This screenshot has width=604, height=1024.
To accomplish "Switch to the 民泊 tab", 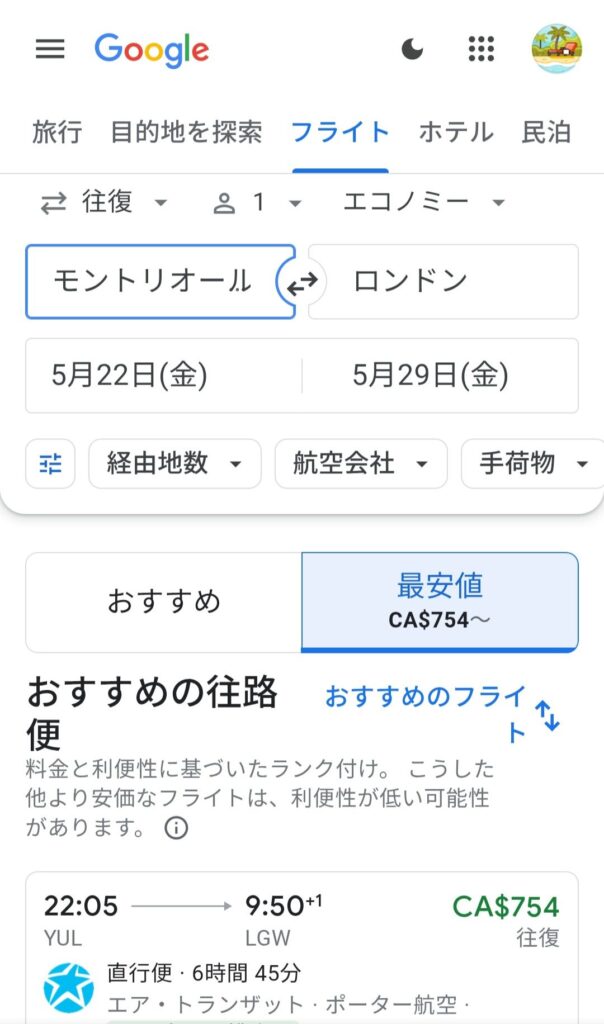I will pos(546,132).
